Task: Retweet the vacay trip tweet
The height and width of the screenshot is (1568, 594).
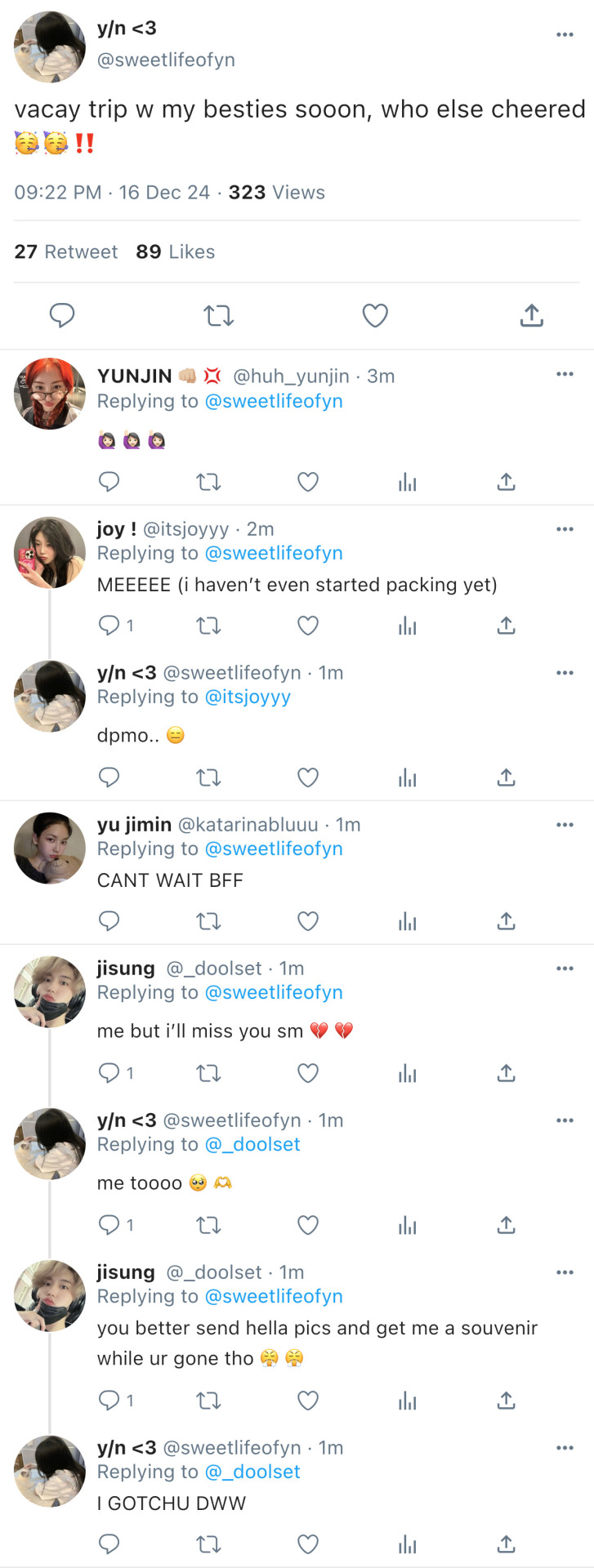Action: (x=218, y=315)
